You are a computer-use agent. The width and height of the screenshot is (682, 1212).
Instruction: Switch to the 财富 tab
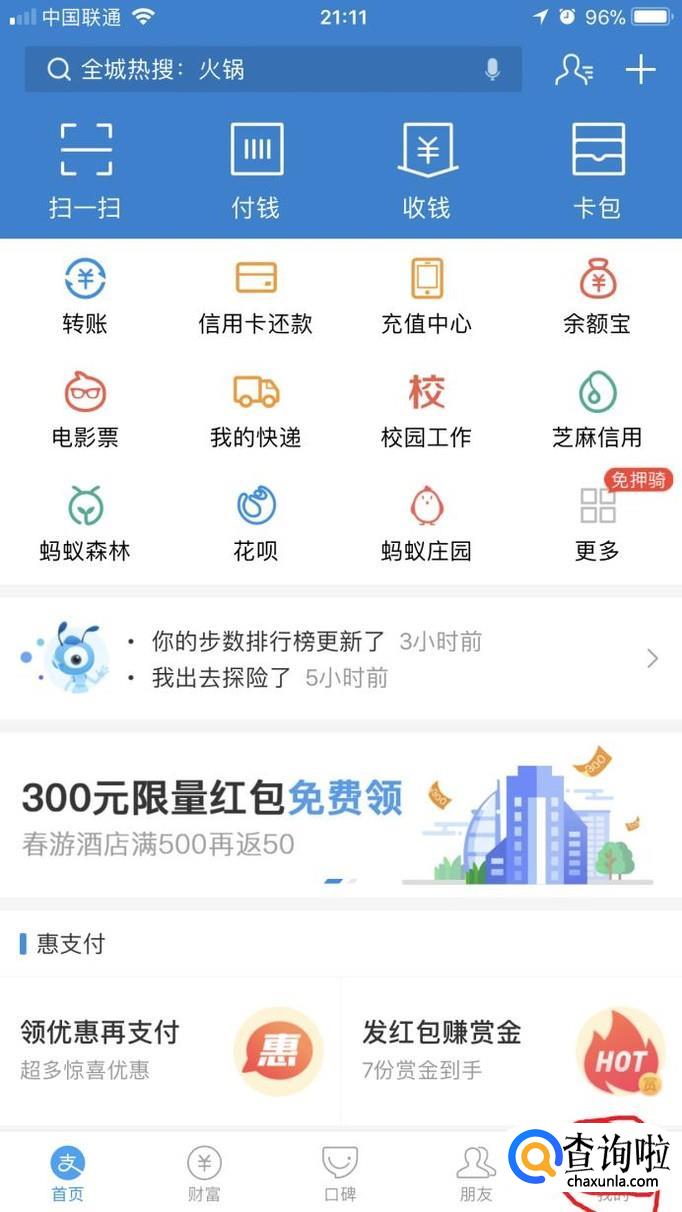pos(204,1173)
